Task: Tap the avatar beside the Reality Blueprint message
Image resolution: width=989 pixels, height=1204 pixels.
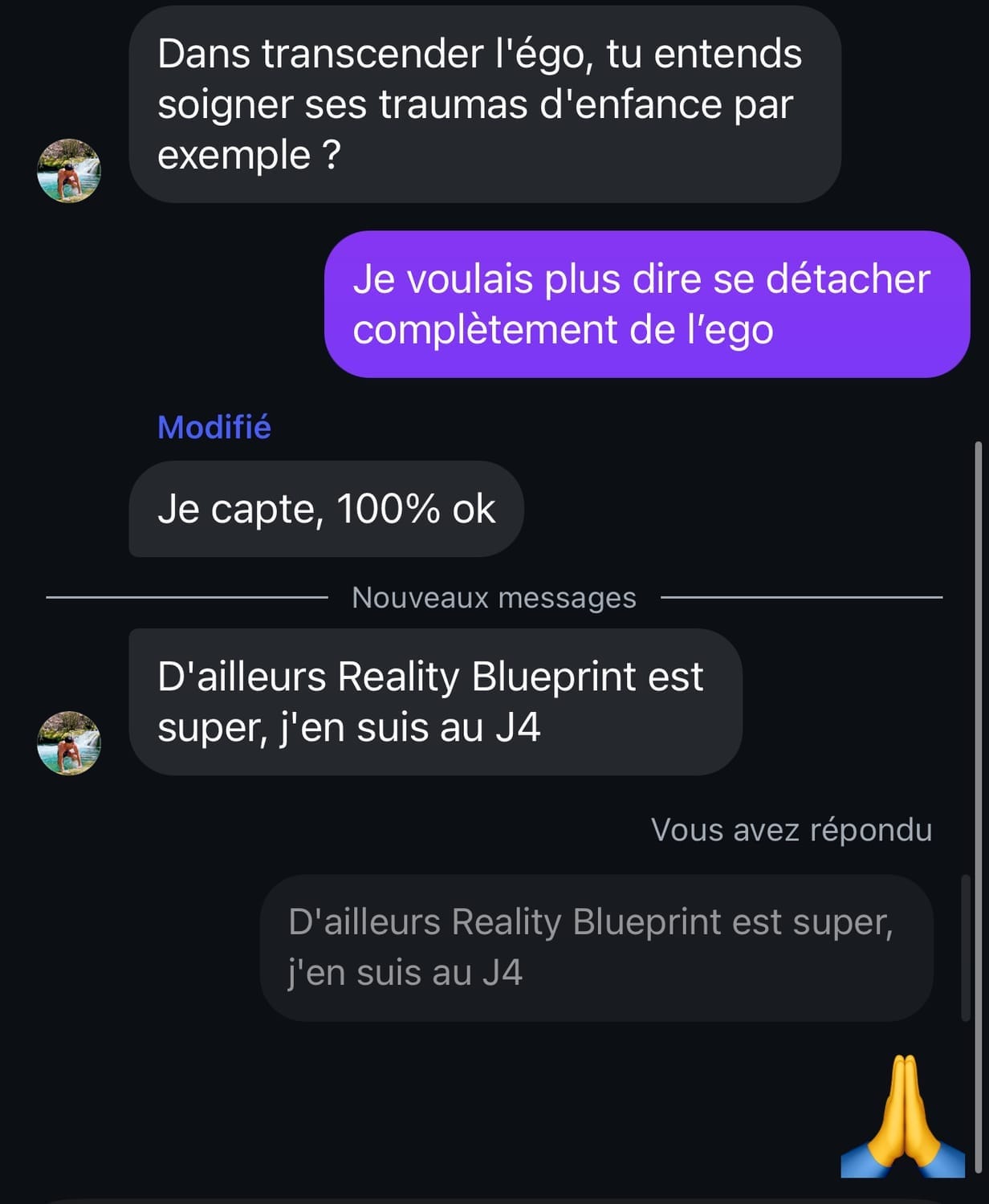Action: tap(69, 743)
